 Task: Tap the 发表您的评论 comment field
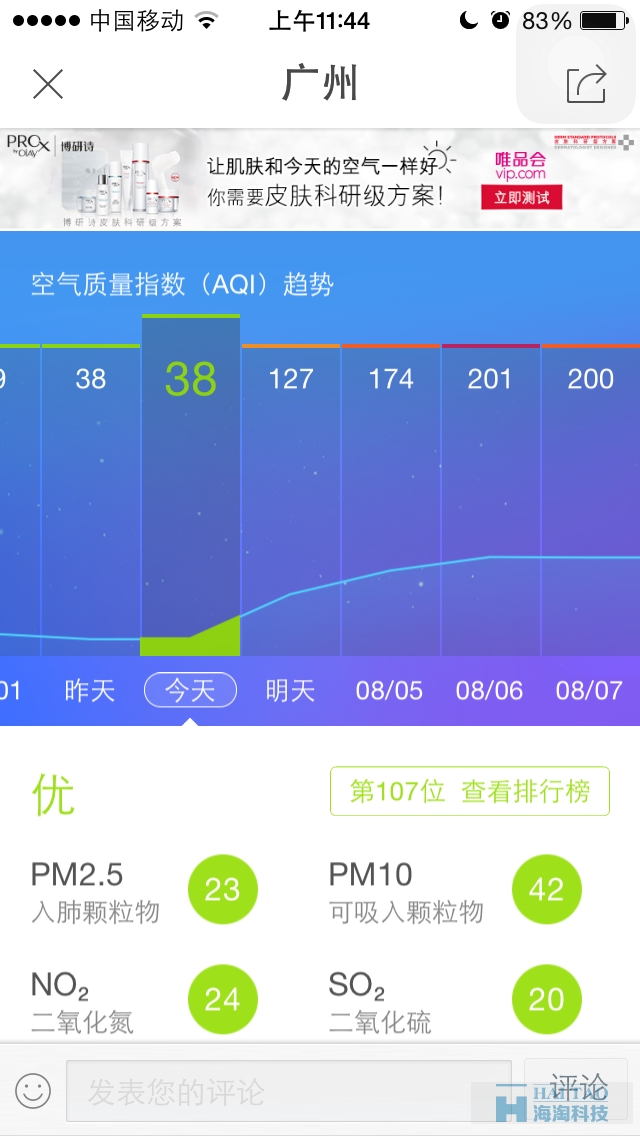click(288, 1090)
